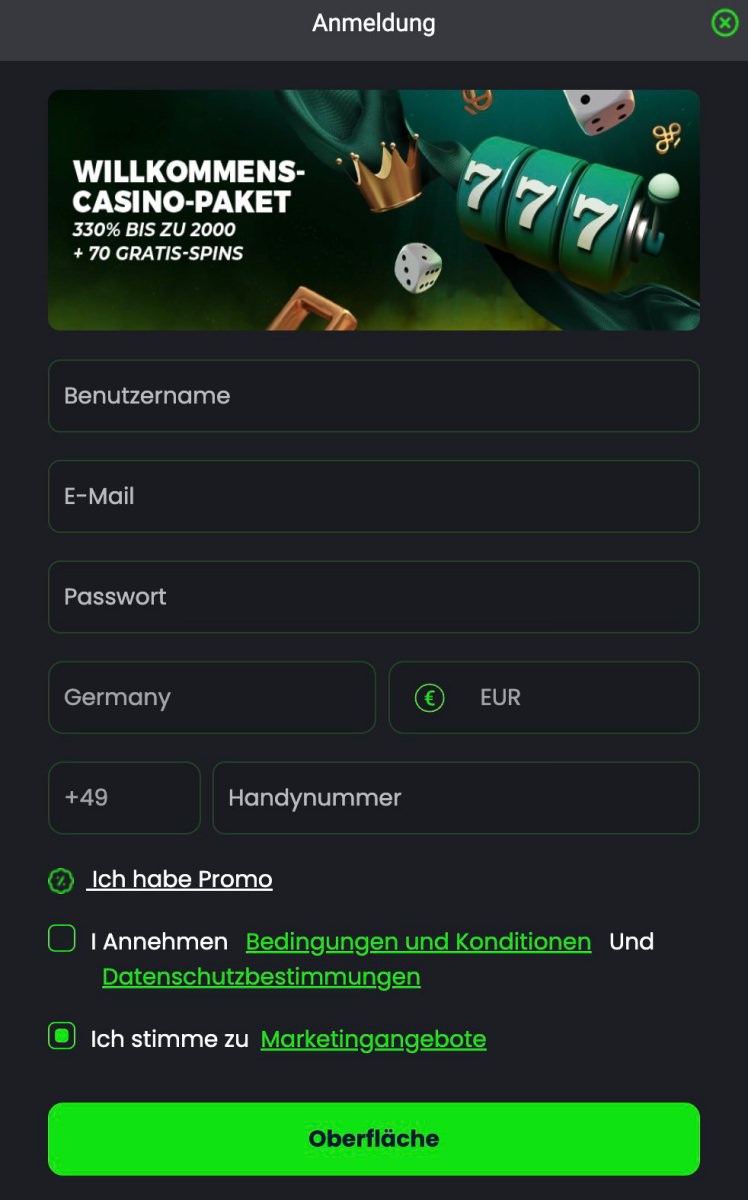Screen dimensions: 748x1200
Task: Open the +49 dialing code picker
Action: pyautogui.click(x=124, y=798)
